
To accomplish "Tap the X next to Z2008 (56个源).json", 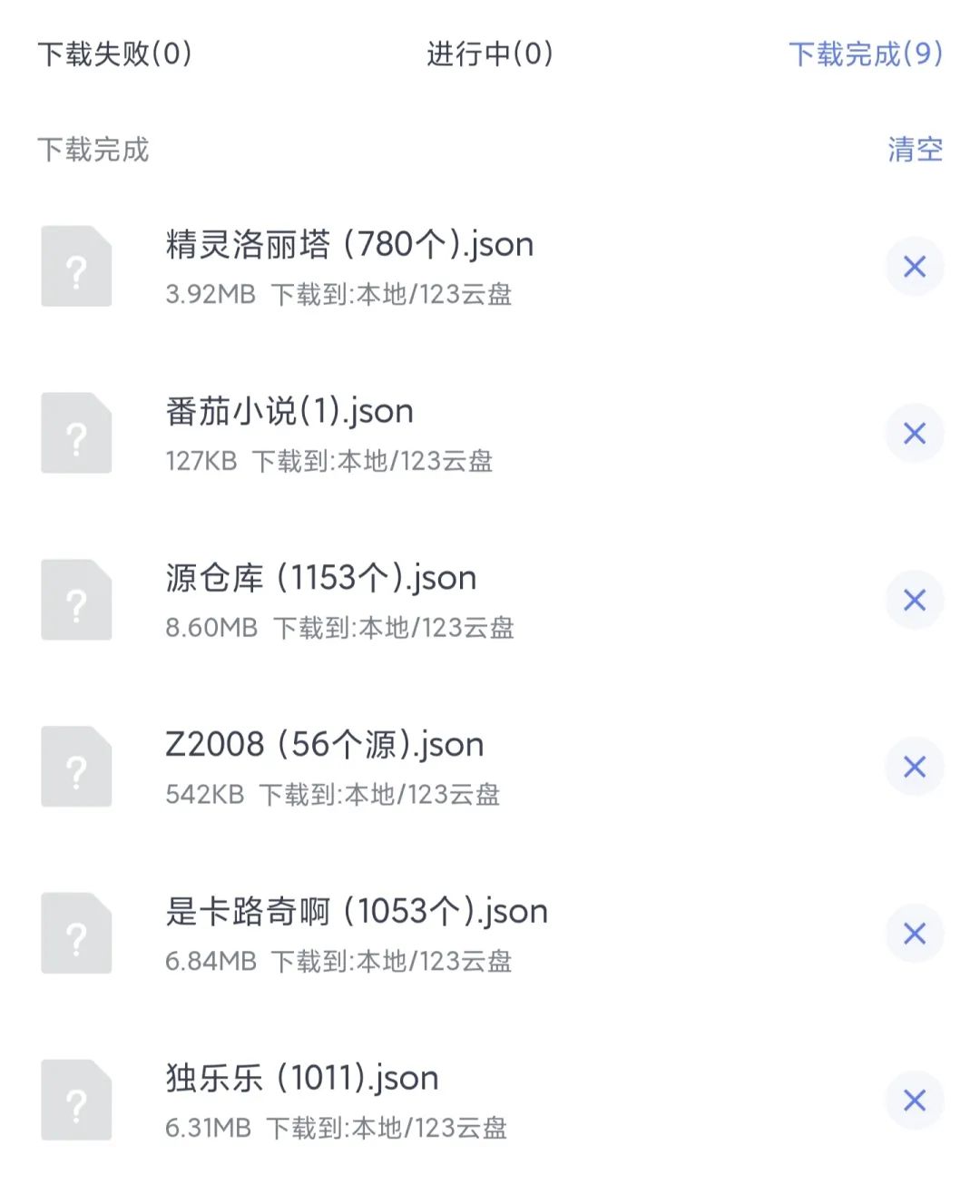I will (x=915, y=767).
